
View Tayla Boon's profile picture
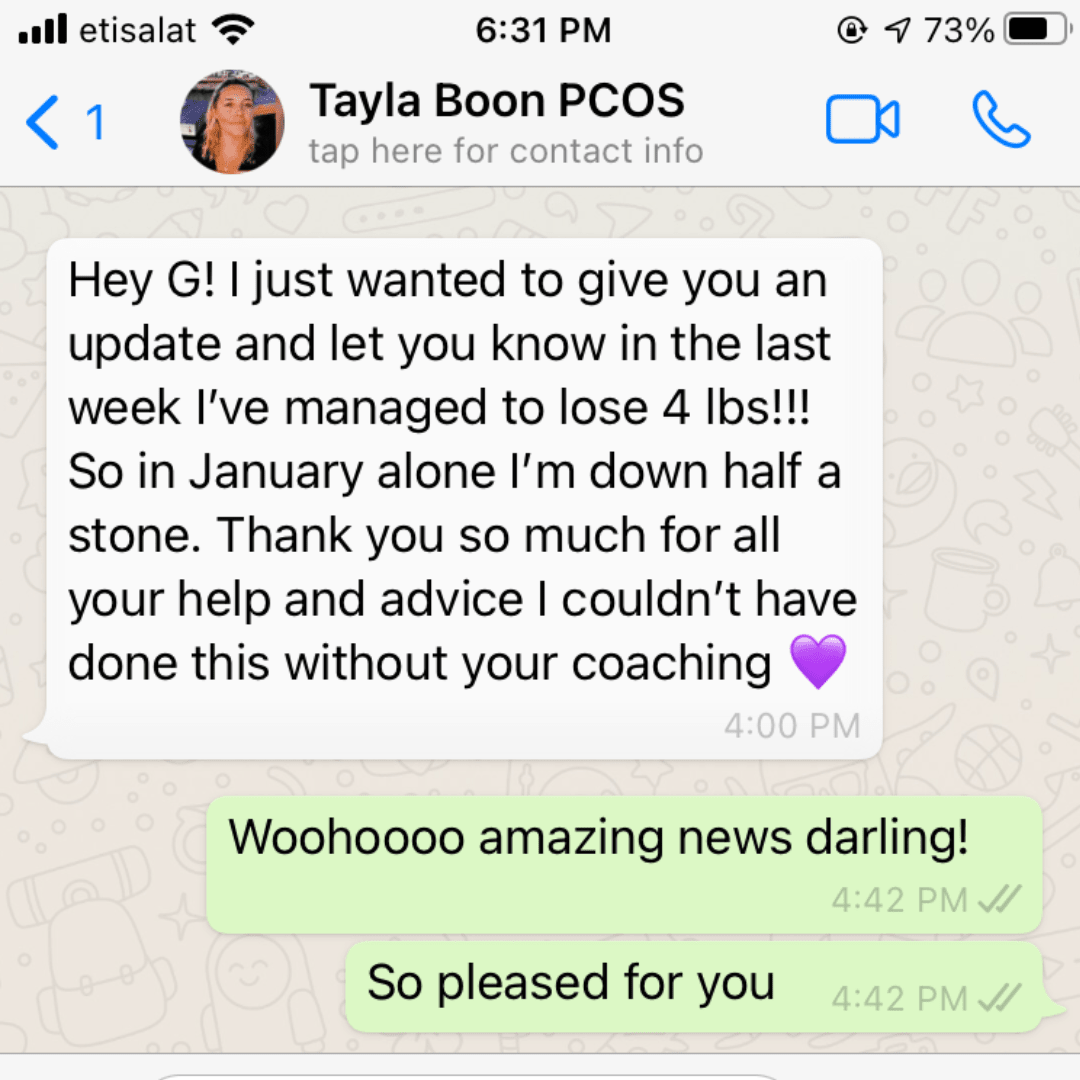click(232, 122)
